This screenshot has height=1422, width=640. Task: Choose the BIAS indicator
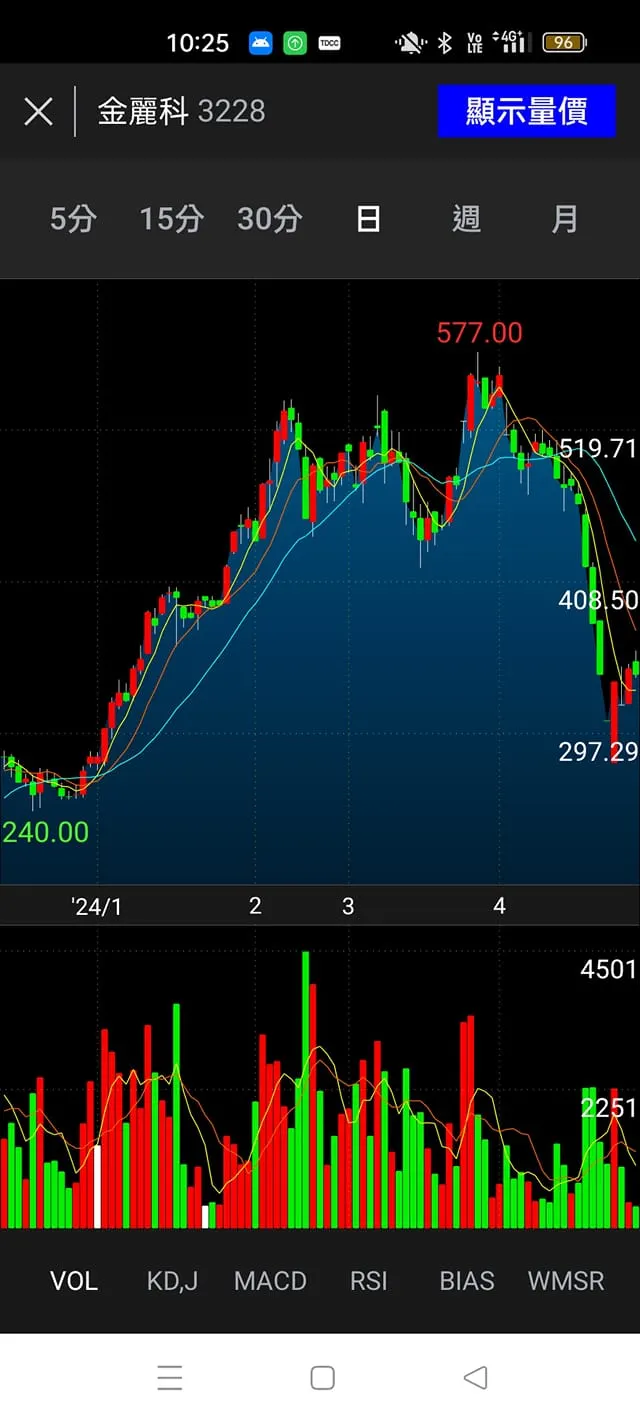coord(467,1281)
